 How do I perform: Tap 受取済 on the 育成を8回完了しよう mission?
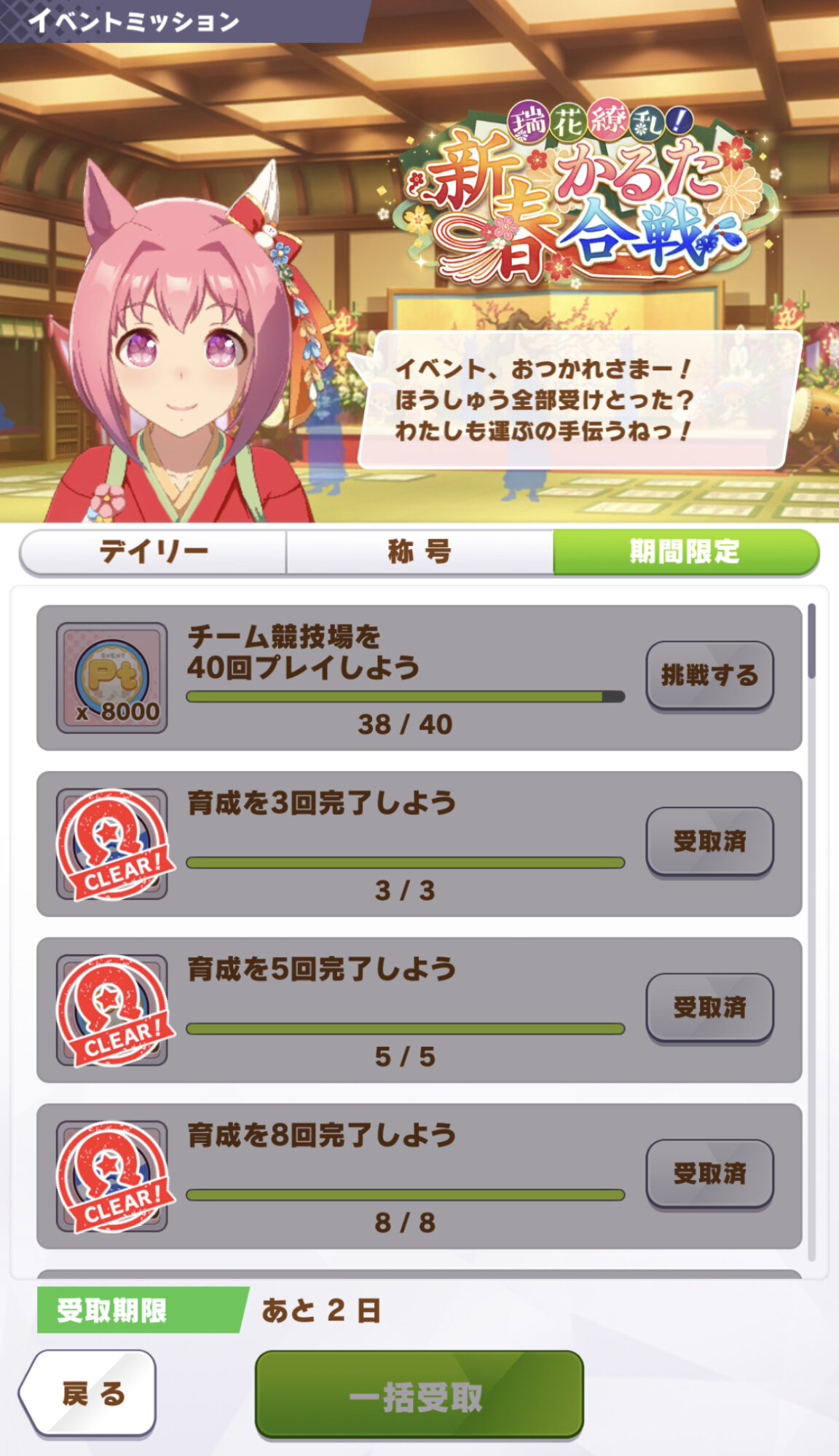pyautogui.click(x=709, y=1174)
